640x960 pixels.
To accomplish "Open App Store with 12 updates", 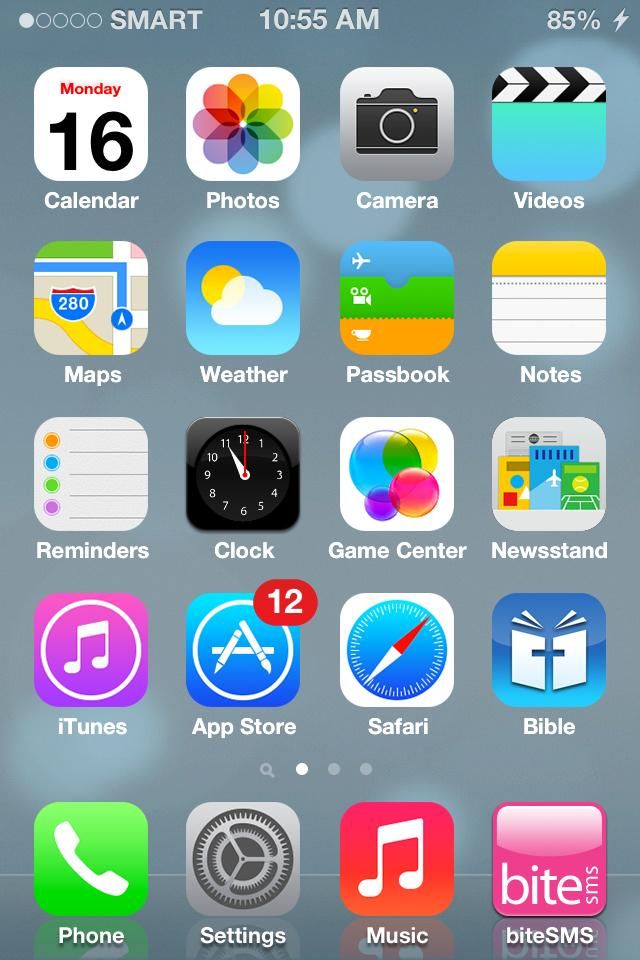I will [243, 650].
